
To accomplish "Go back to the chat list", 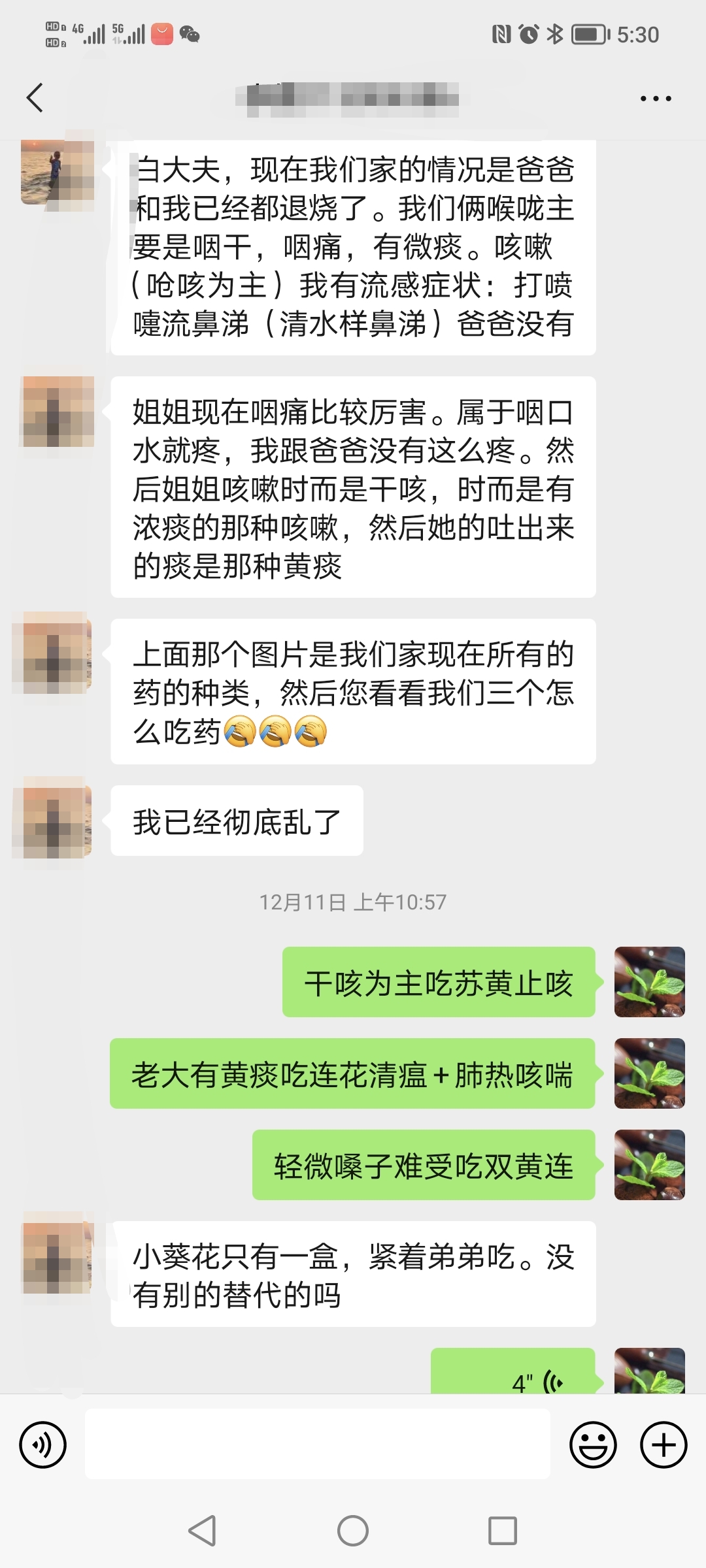I will pyautogui.click(x=35, y=98).
